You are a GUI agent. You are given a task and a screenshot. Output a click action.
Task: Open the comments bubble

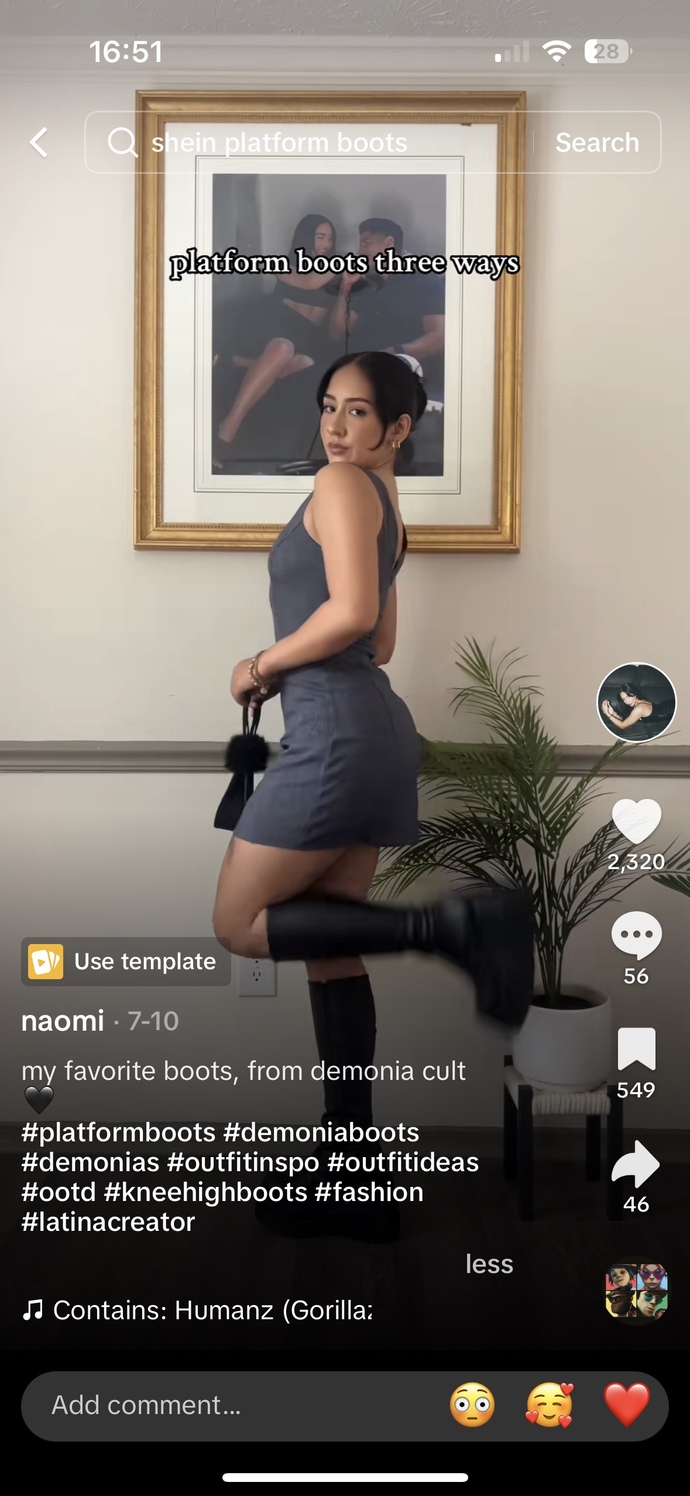coord(636,937)
